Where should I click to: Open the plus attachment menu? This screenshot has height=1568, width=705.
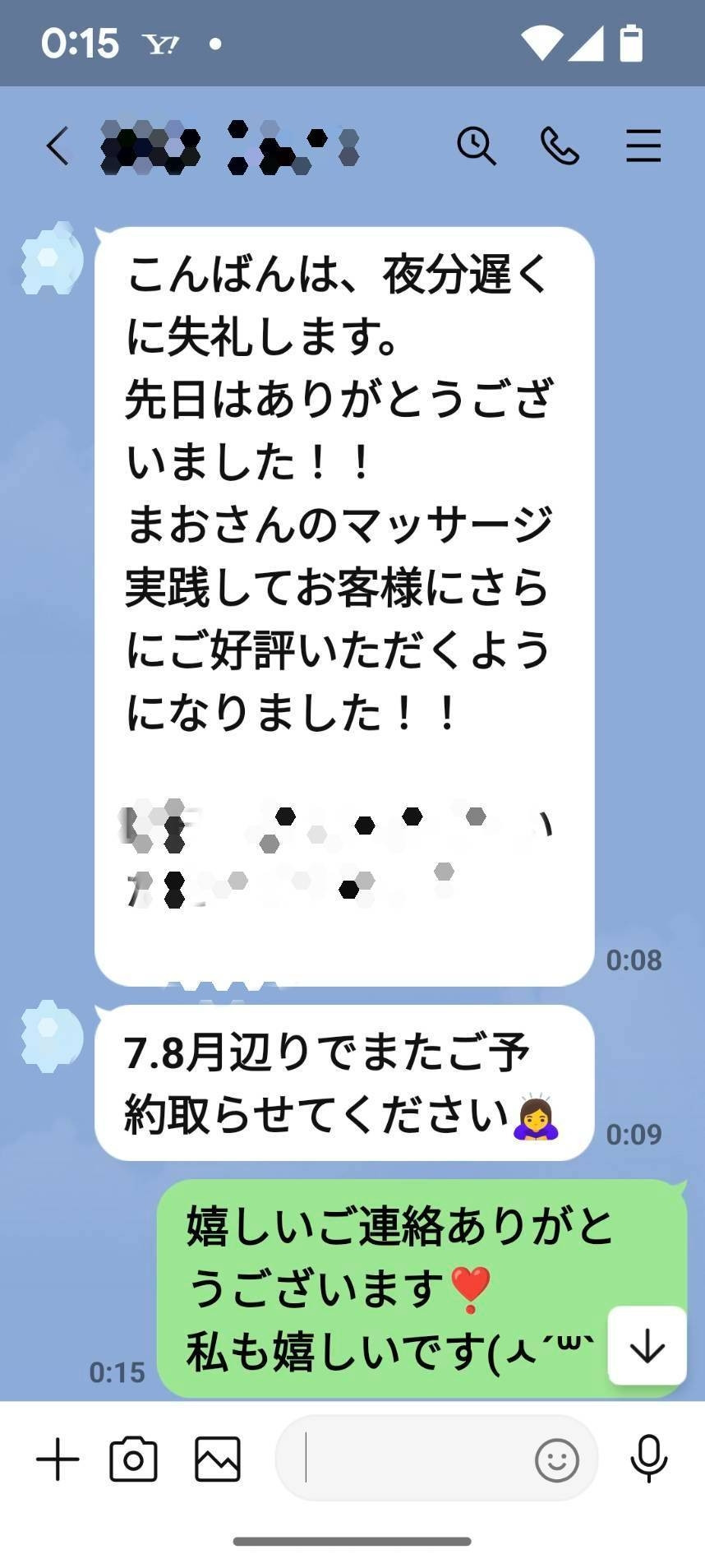click(x=58, y=1459)
